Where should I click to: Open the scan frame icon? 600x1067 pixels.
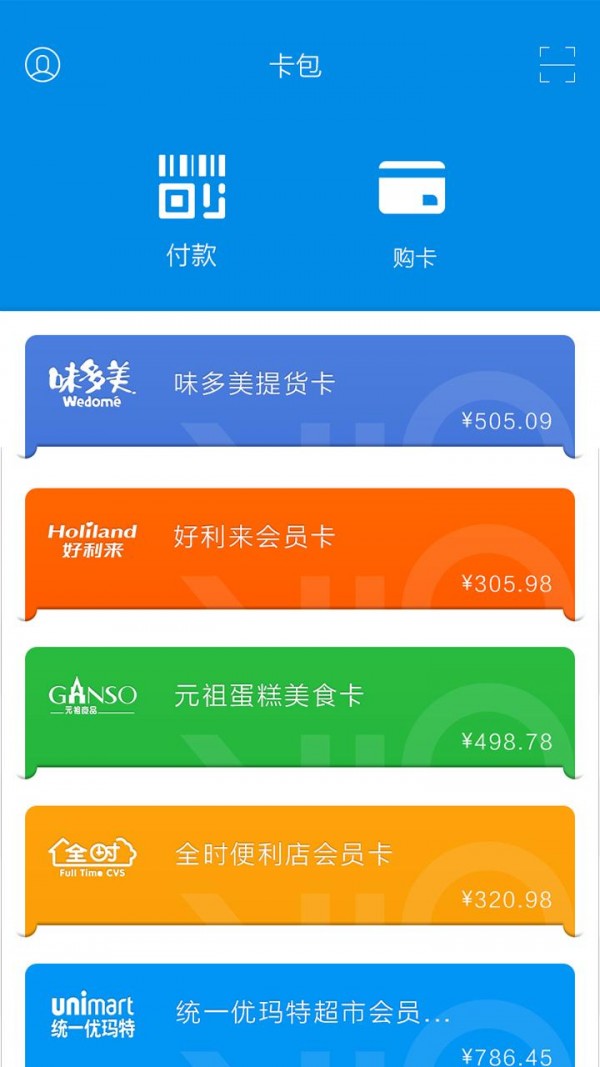pos(557,65)
